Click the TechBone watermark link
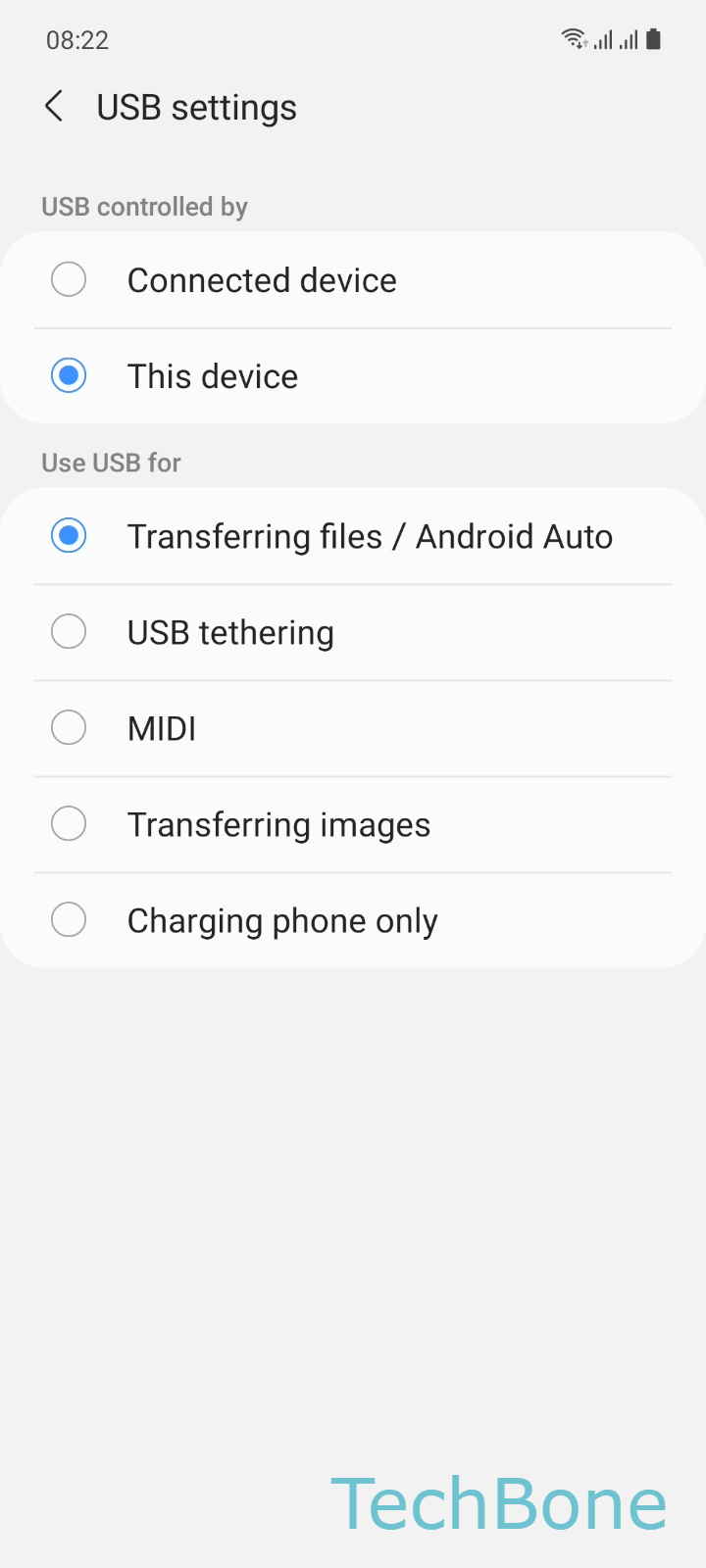This screenshot has height=1568, width=706. coord(500,1501)
